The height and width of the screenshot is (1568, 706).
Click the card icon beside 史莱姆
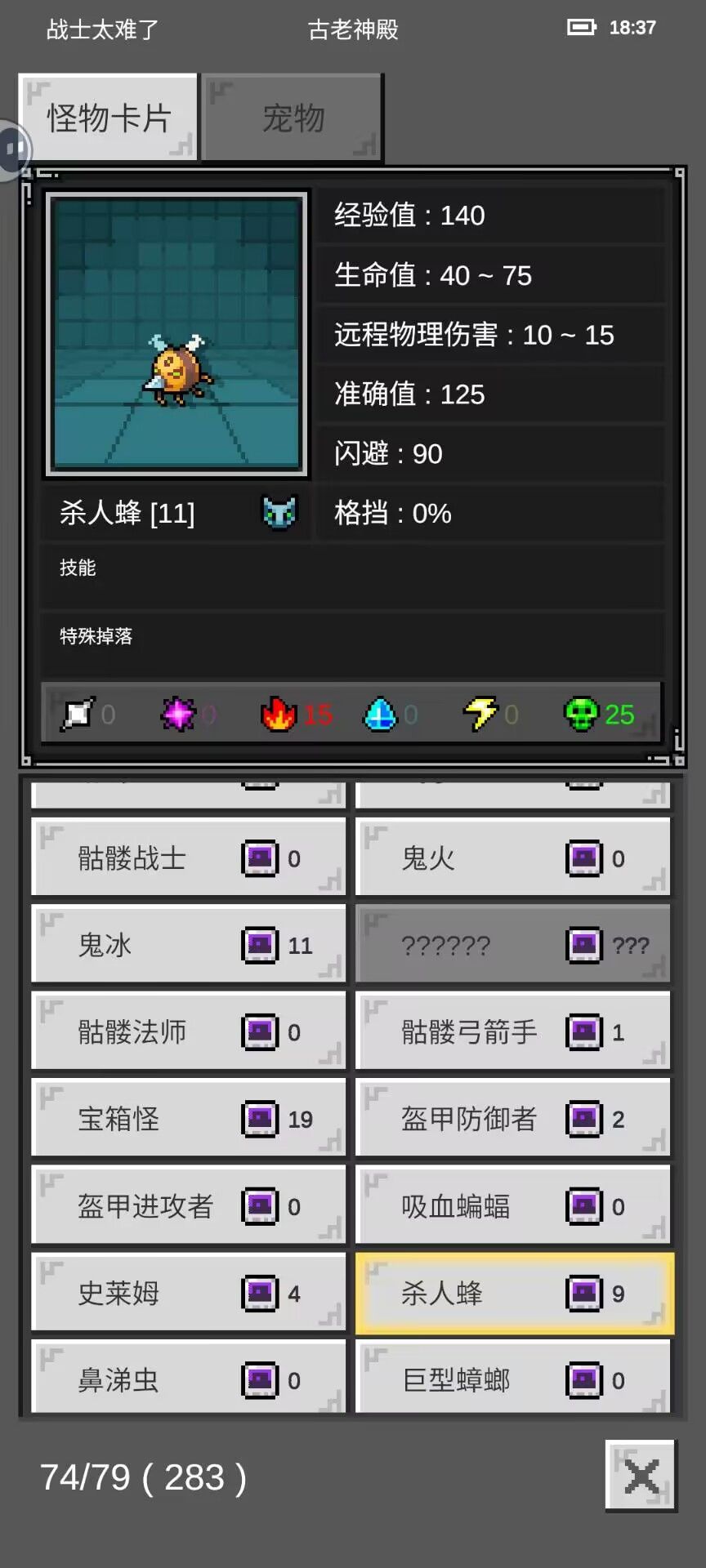coord(259,1294)
